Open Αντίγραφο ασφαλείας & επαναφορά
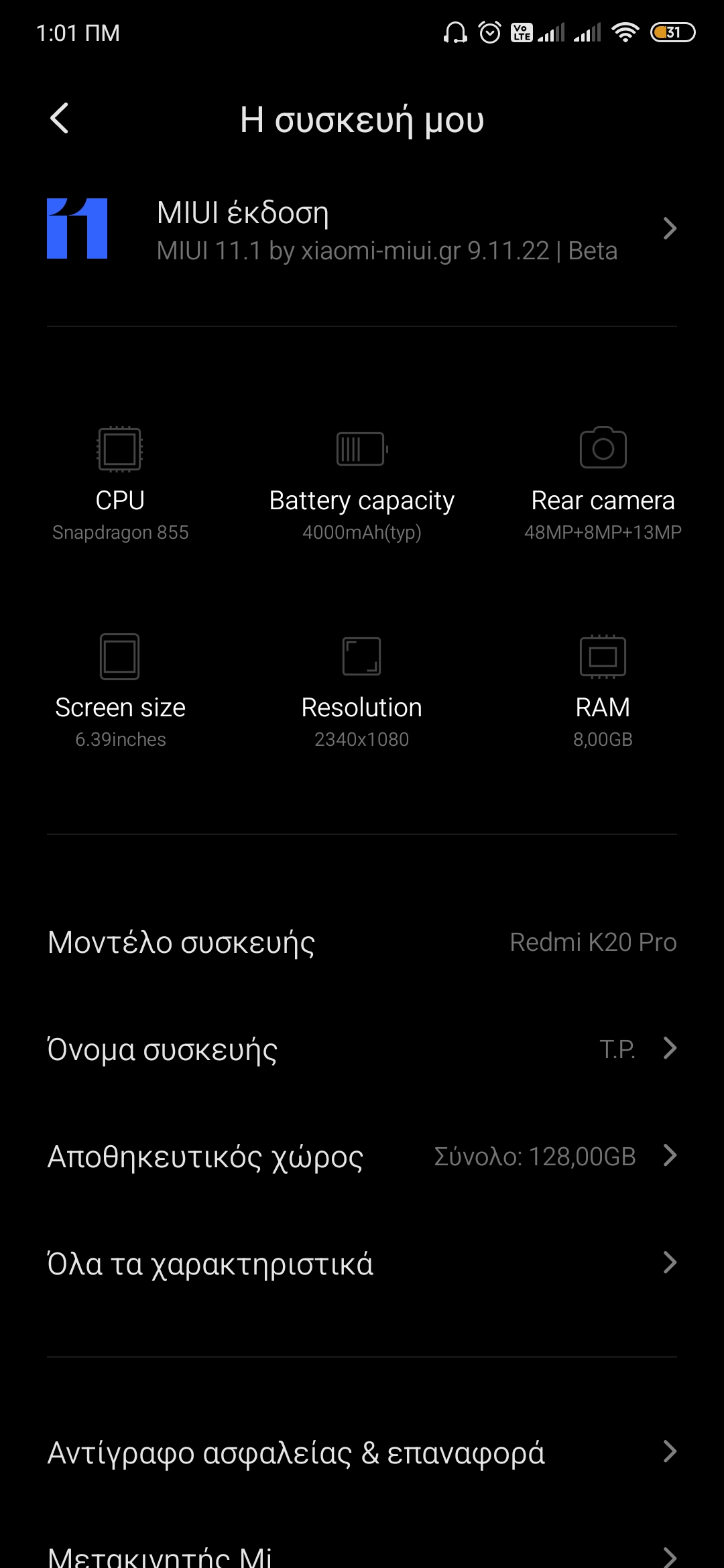 point(362,1452)
